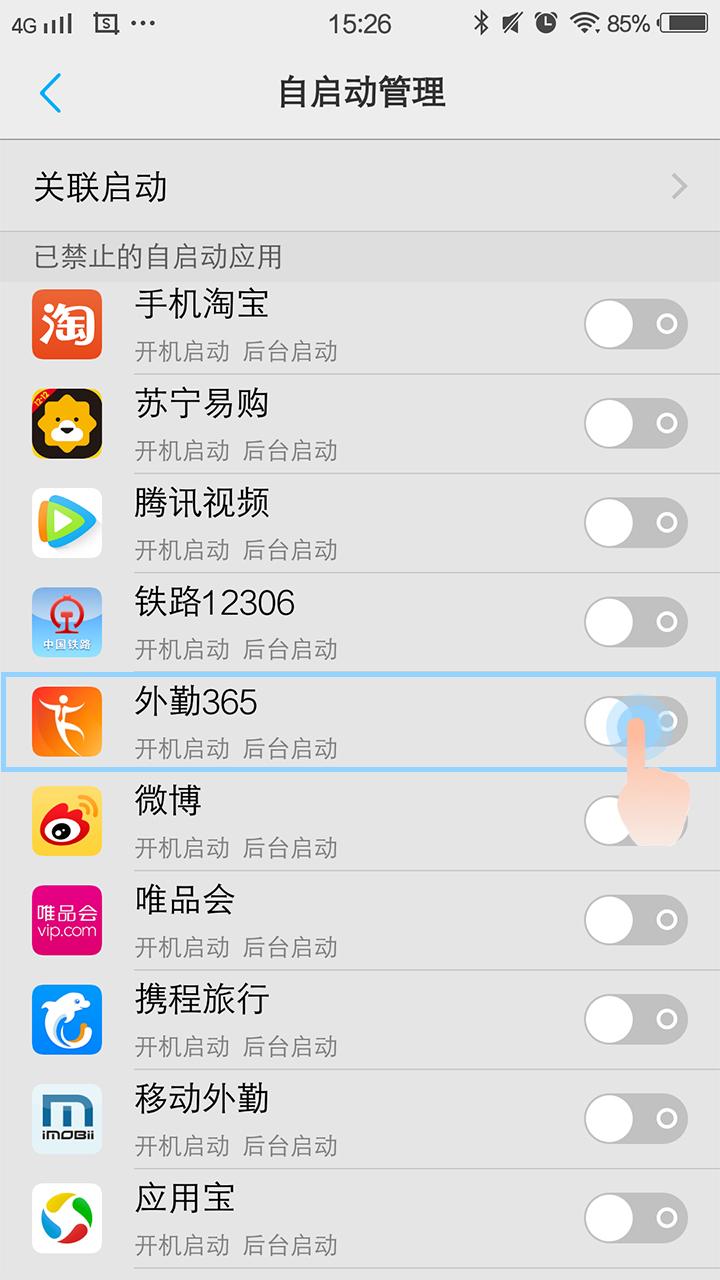The height and width of the screenshot is (1280, 720).
Task: Go back from 自启动管理
Action: [50, 93]
